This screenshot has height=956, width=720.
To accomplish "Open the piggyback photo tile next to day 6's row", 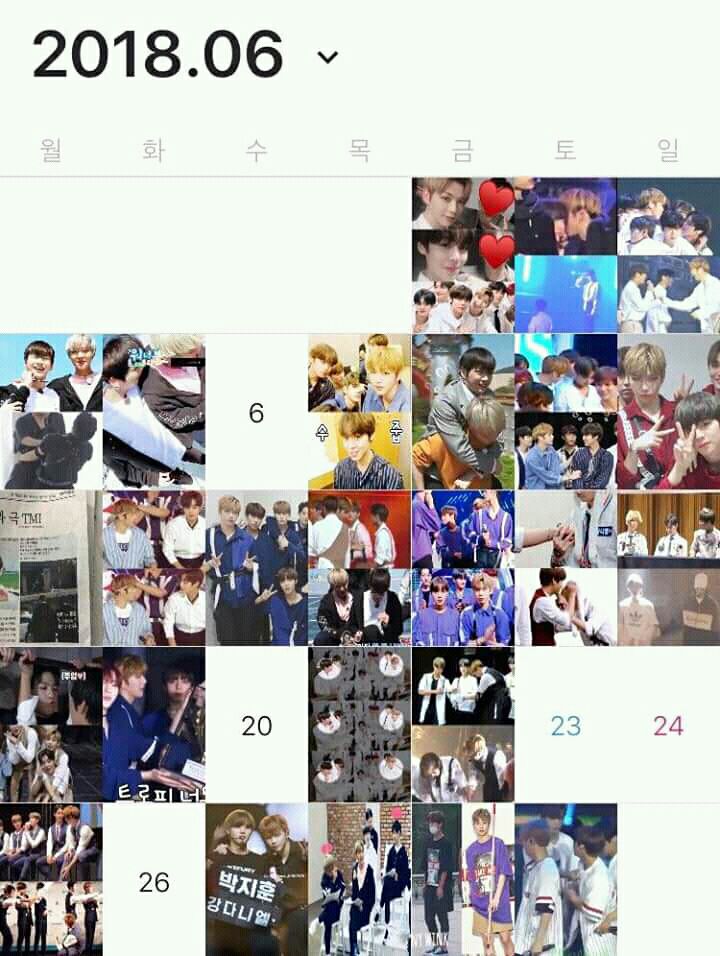I will (462, 412).
